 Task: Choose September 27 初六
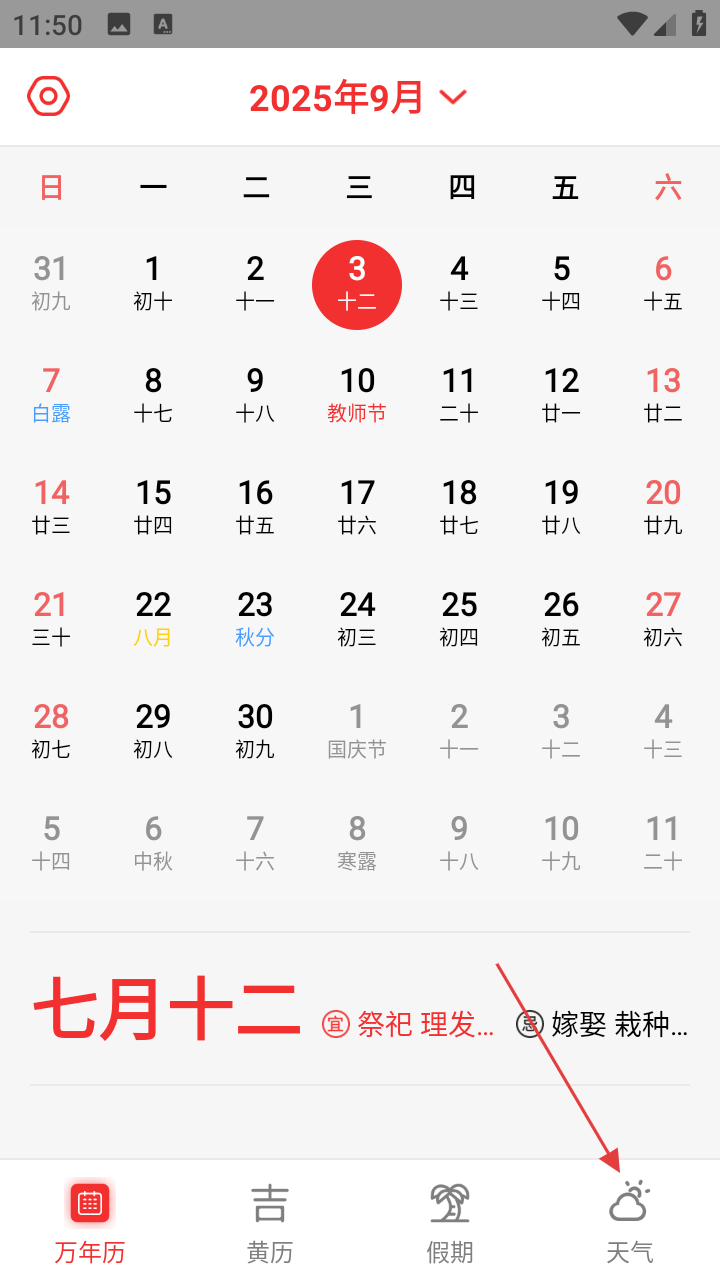coord(663,619)
